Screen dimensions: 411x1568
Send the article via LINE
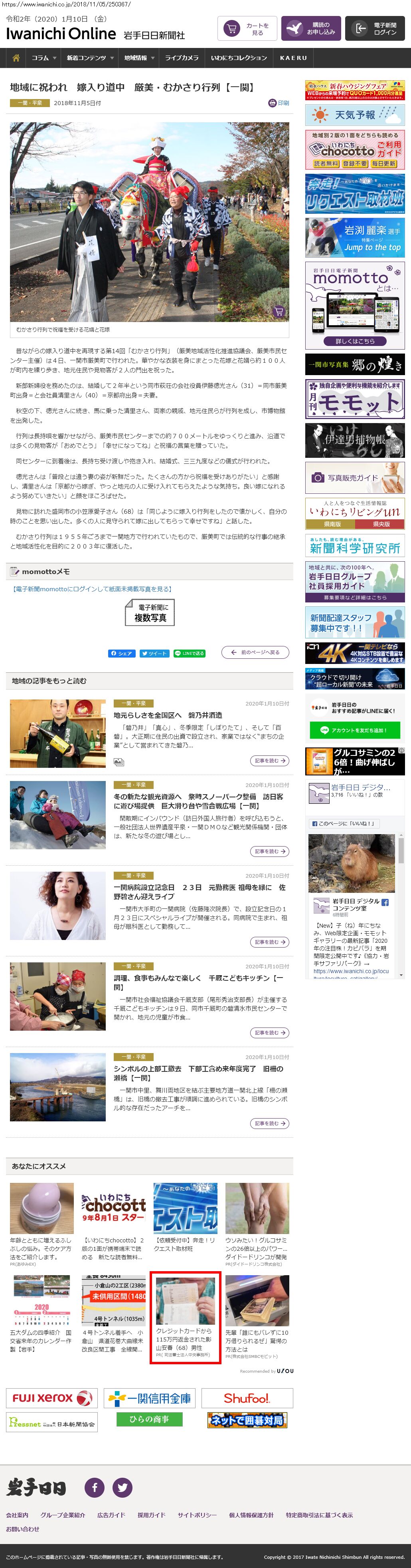coord(189,653)
